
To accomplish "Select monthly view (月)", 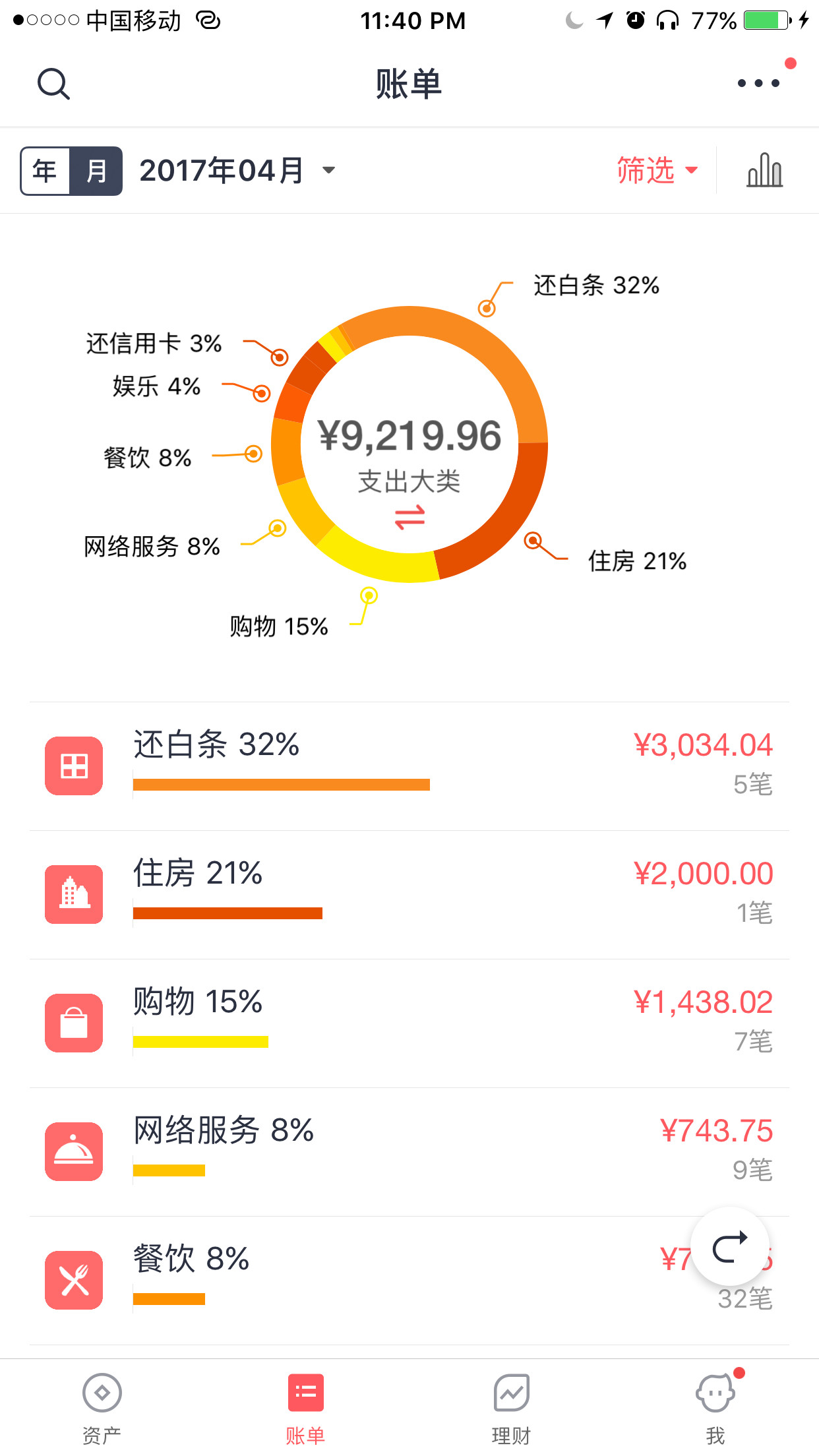I will pyautogui.click(x=96, y=171).
